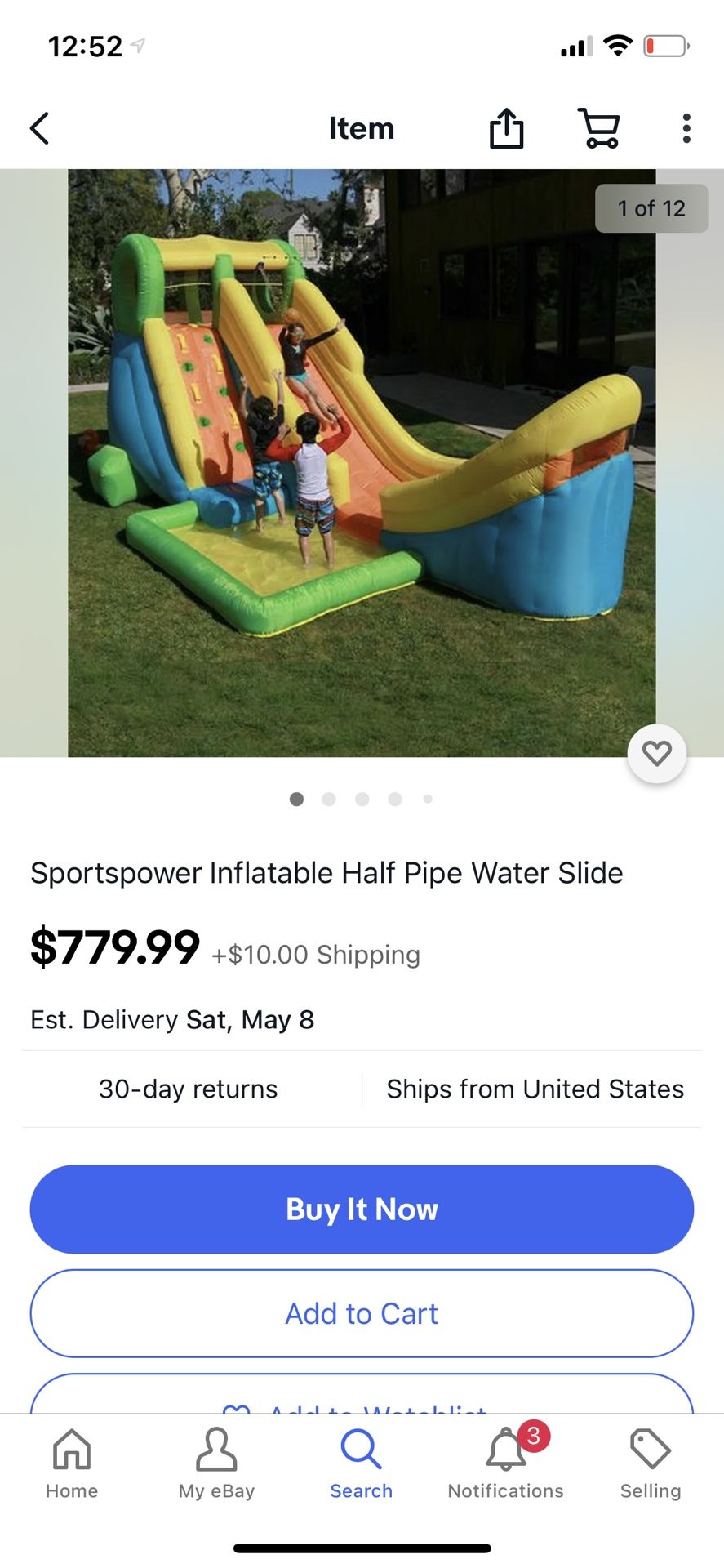Screen dimensions: 724x1568
Task: Tap Buy It Now
Action: (x=362, y=1209)
